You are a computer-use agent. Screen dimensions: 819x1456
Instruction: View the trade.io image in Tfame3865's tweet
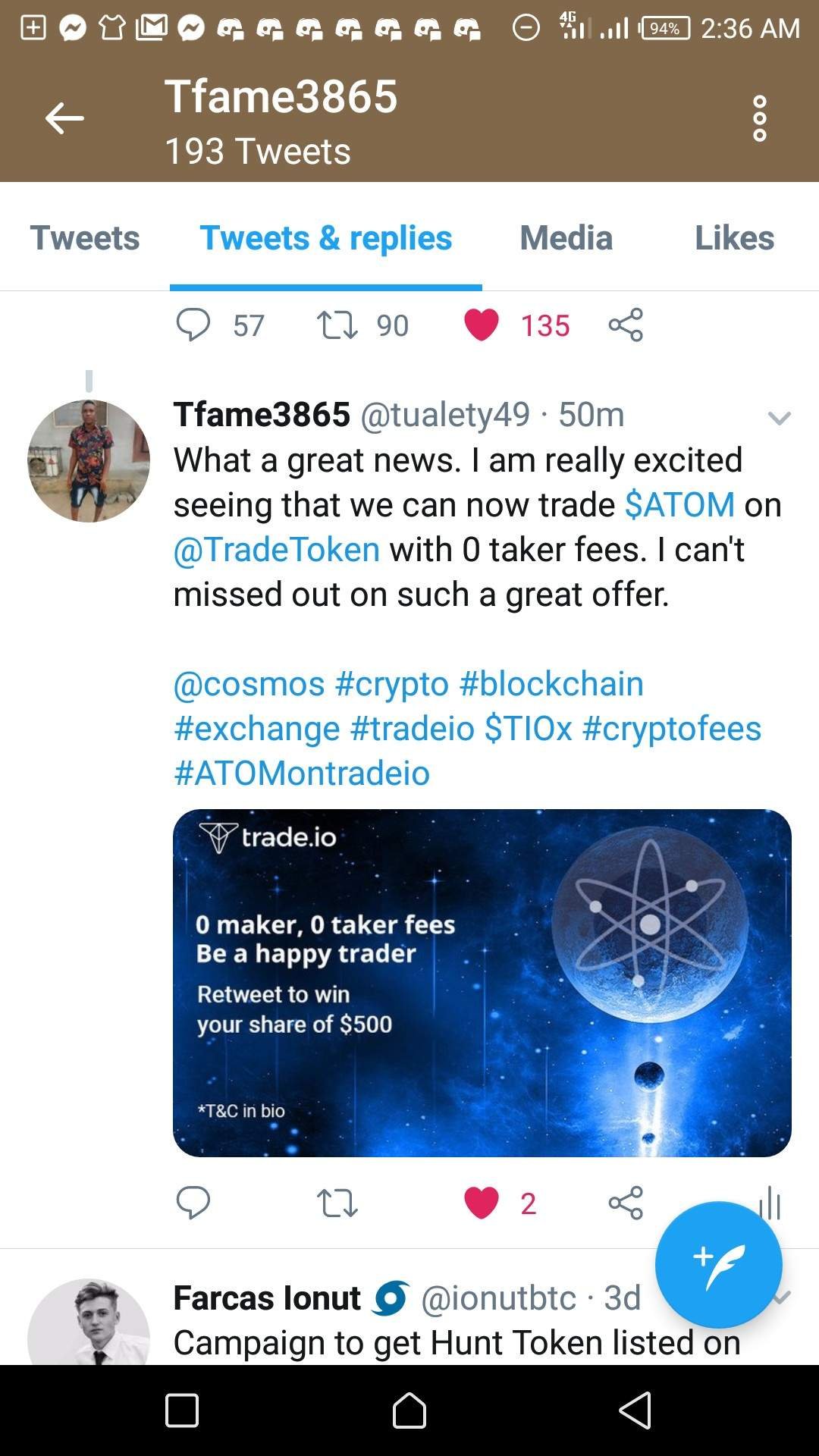(x=482, y=983)
